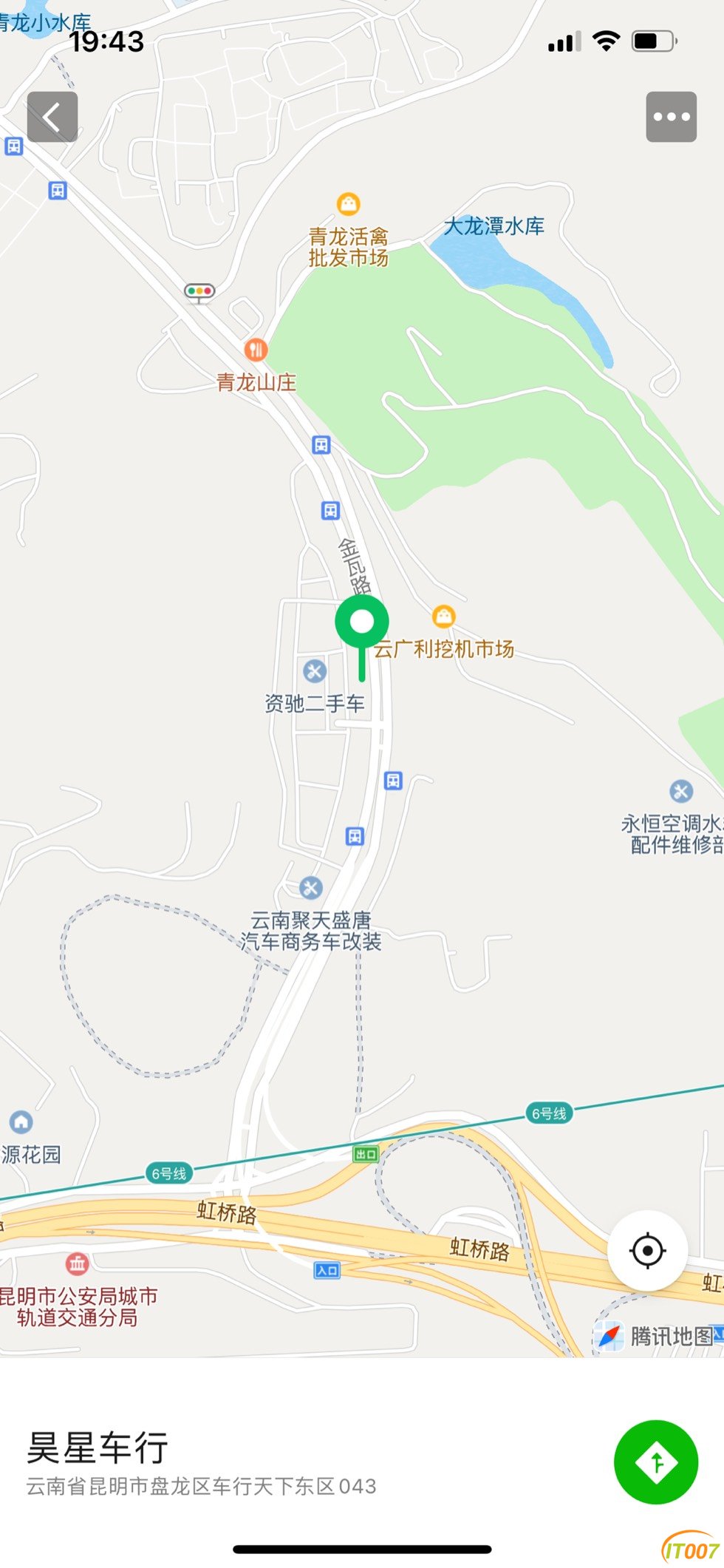Viewport: 724px width, 1568px height.
Task: Go back using the top-left arrow
Action: 52,117
